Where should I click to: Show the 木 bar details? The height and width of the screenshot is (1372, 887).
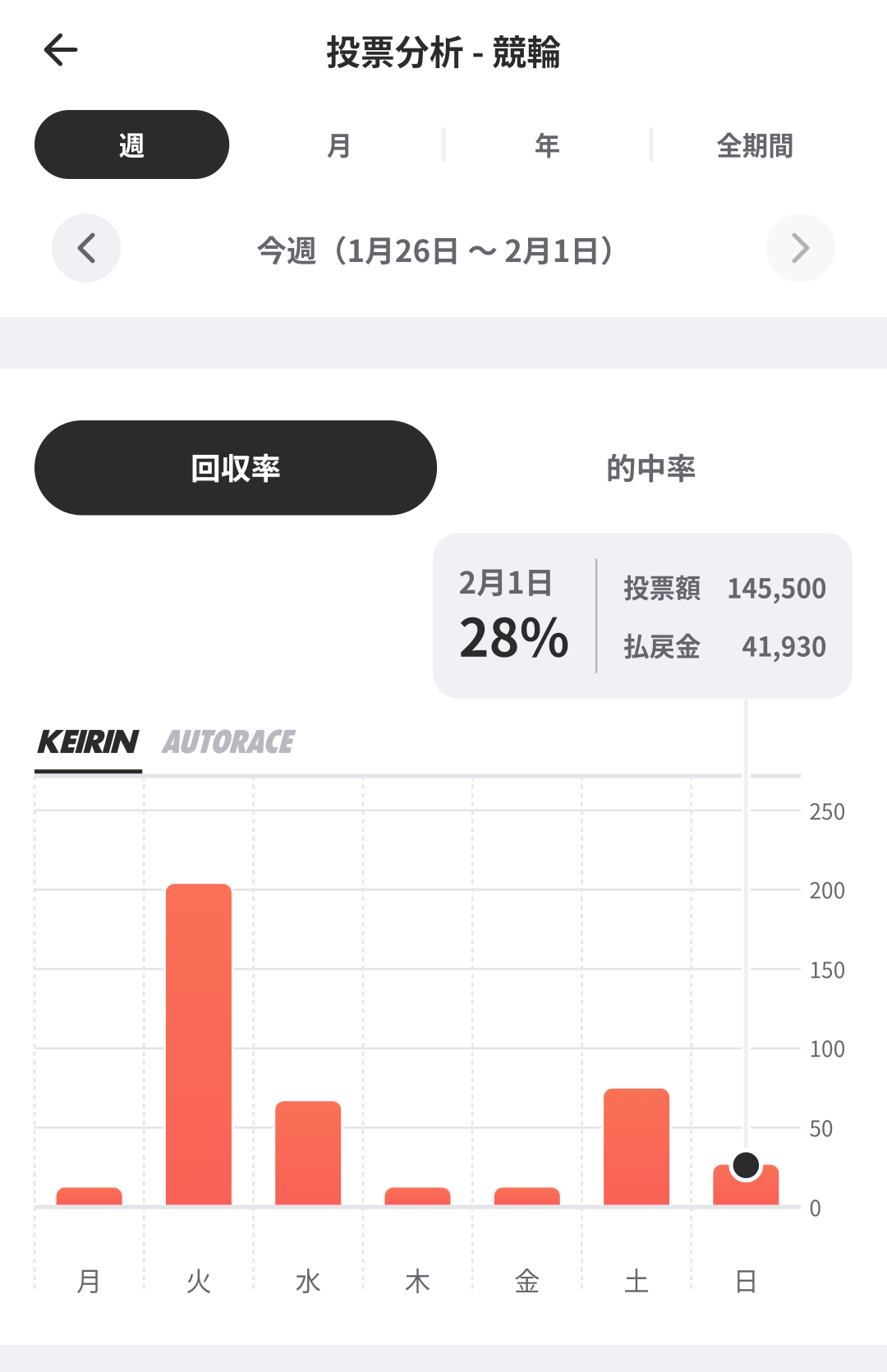[417, 1196]
